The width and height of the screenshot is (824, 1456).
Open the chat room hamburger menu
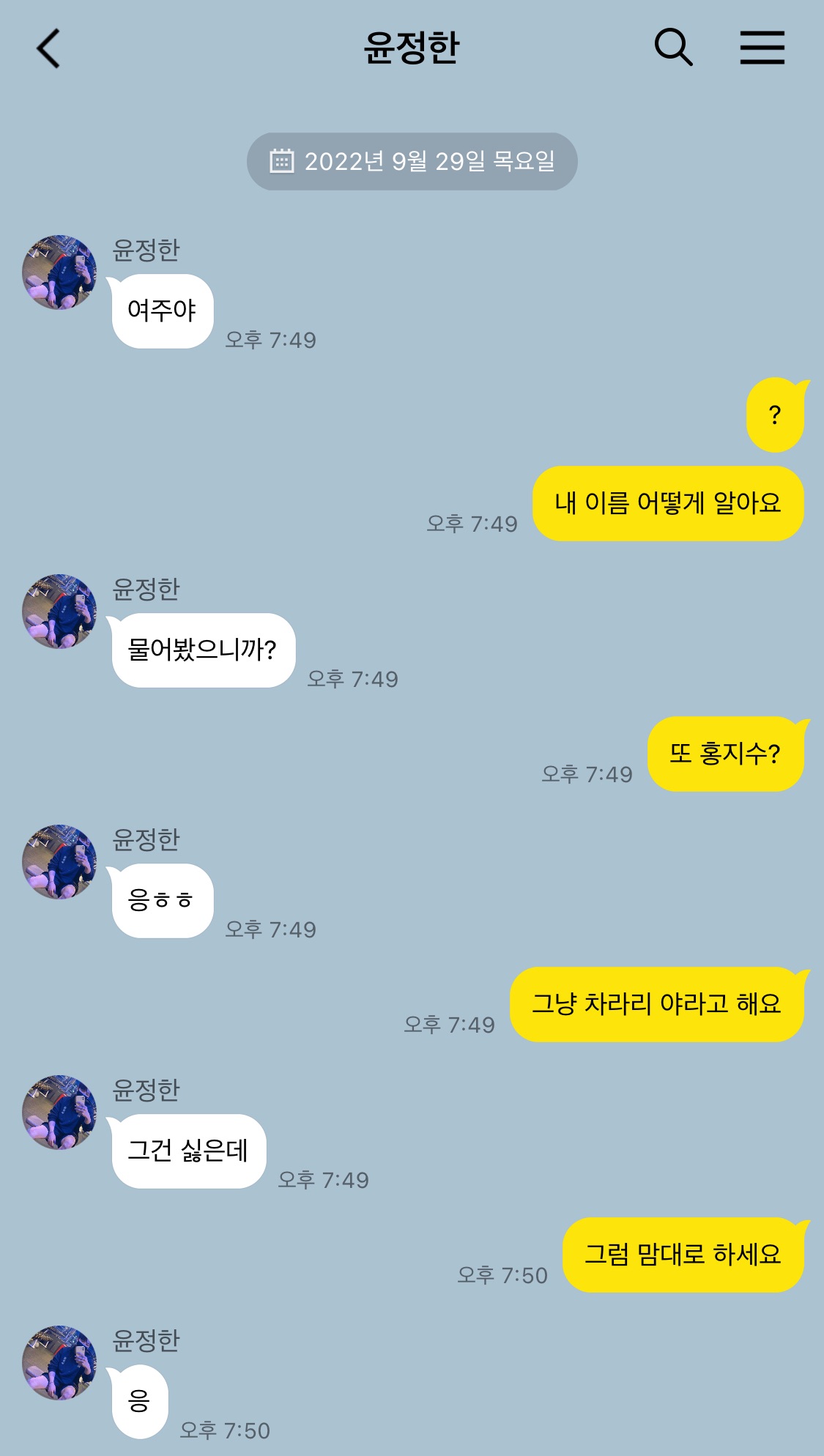click(762, 48)
